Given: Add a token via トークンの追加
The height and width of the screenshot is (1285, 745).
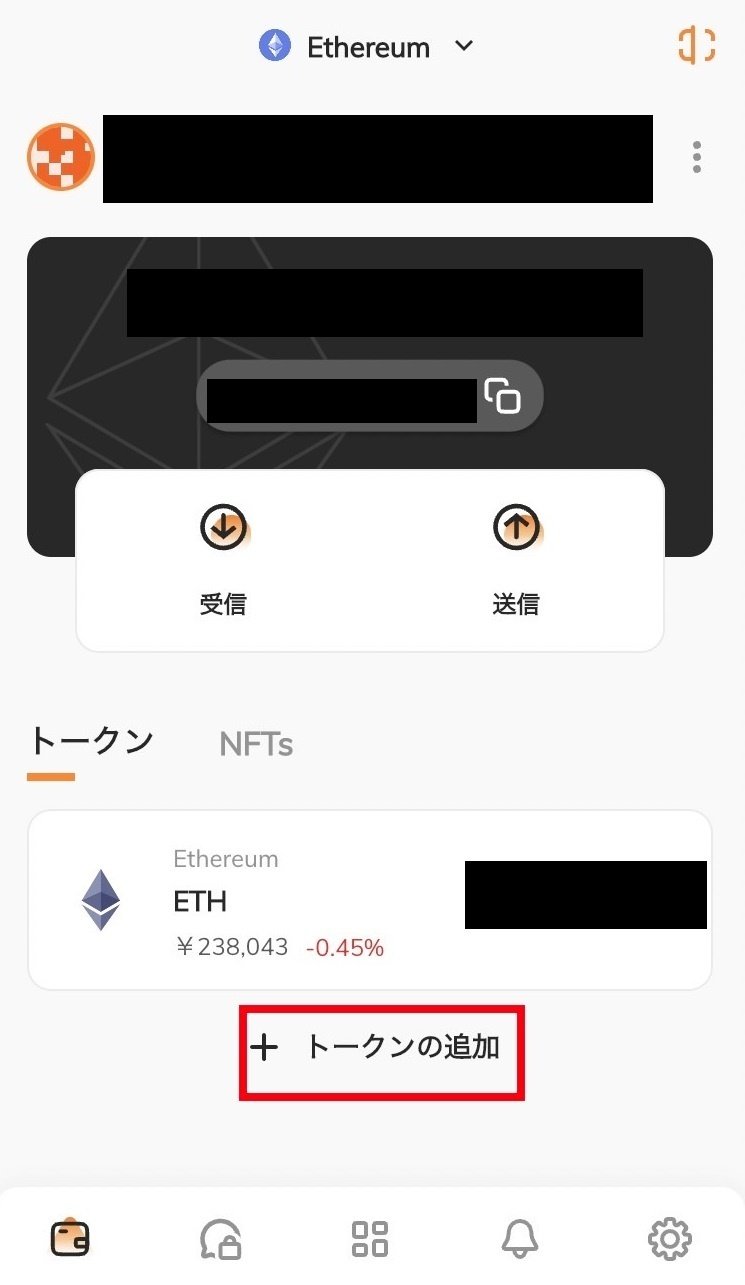Looking at the screenshot, I should (381, 1048).
